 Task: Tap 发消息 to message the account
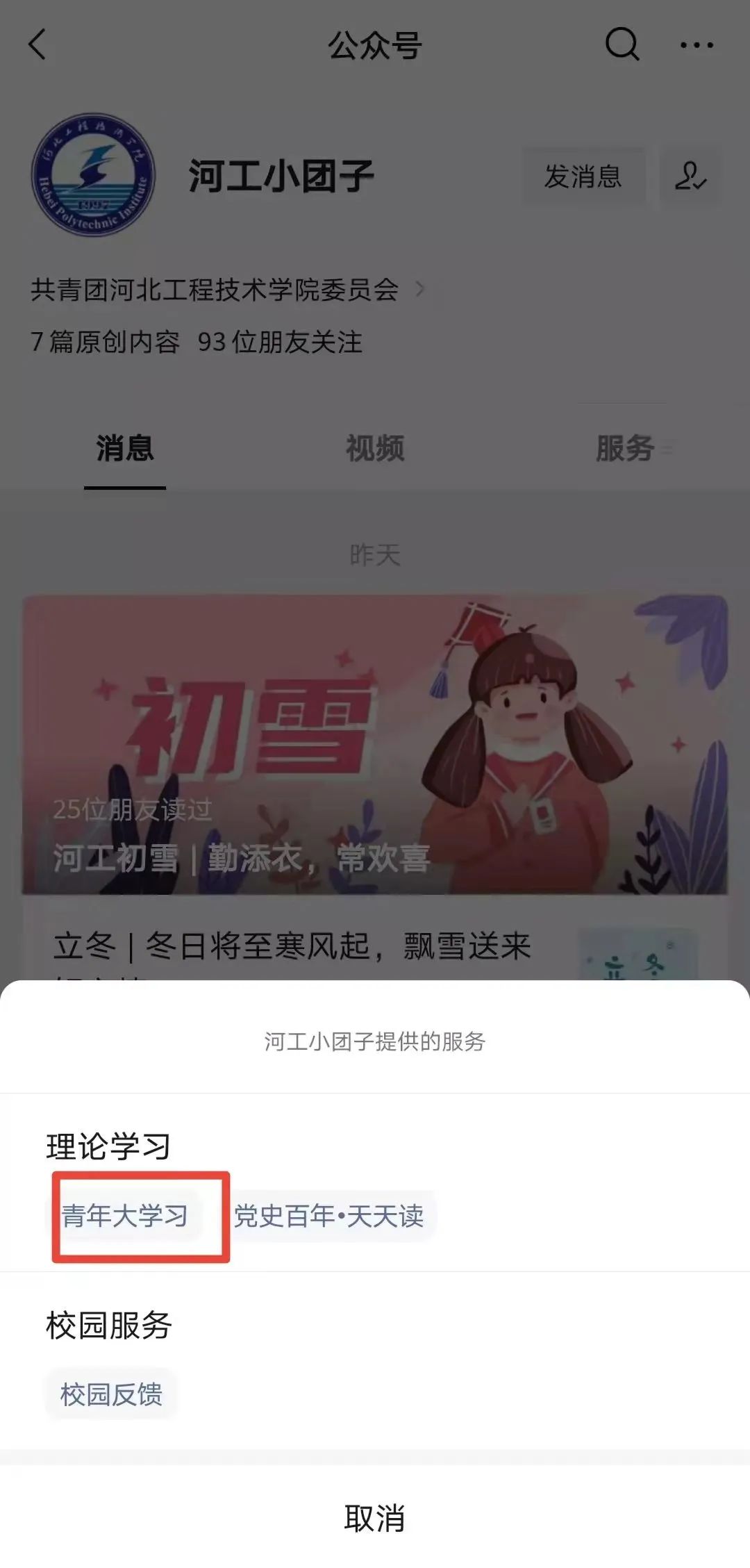click(583, 176)
